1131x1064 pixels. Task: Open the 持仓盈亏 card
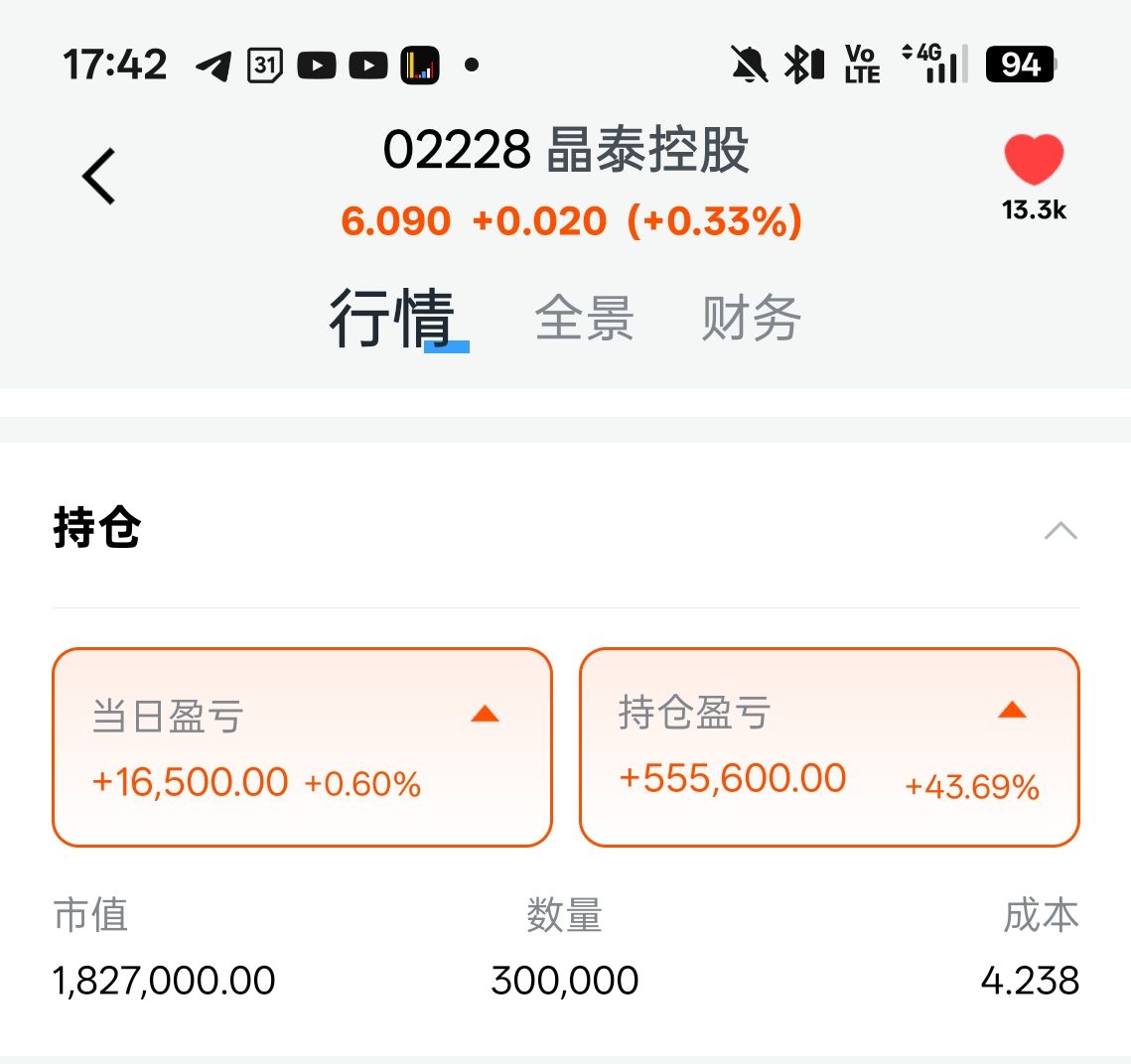(x=829, y=747)
